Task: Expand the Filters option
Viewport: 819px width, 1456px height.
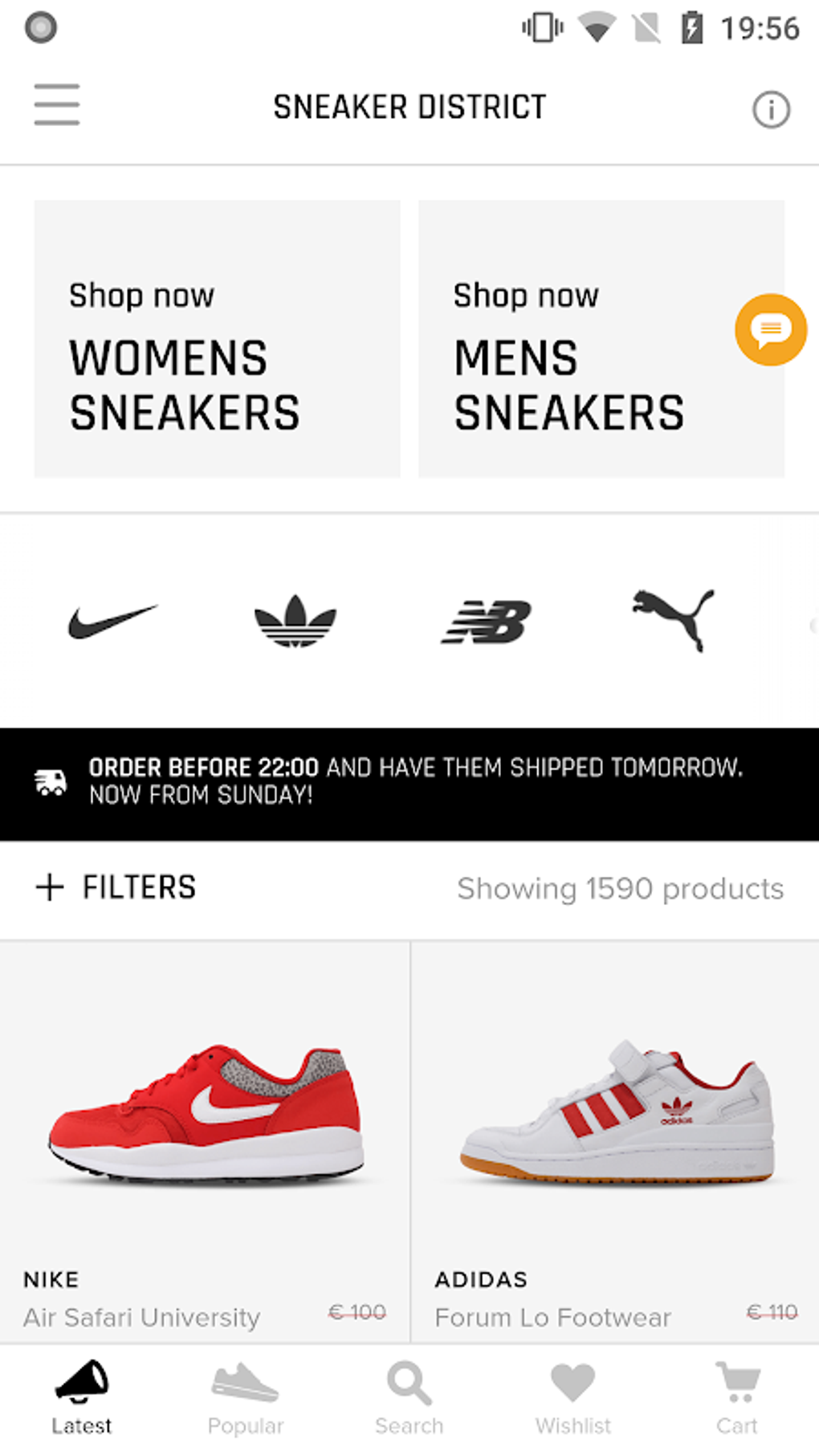Action: tap(116, 887)
